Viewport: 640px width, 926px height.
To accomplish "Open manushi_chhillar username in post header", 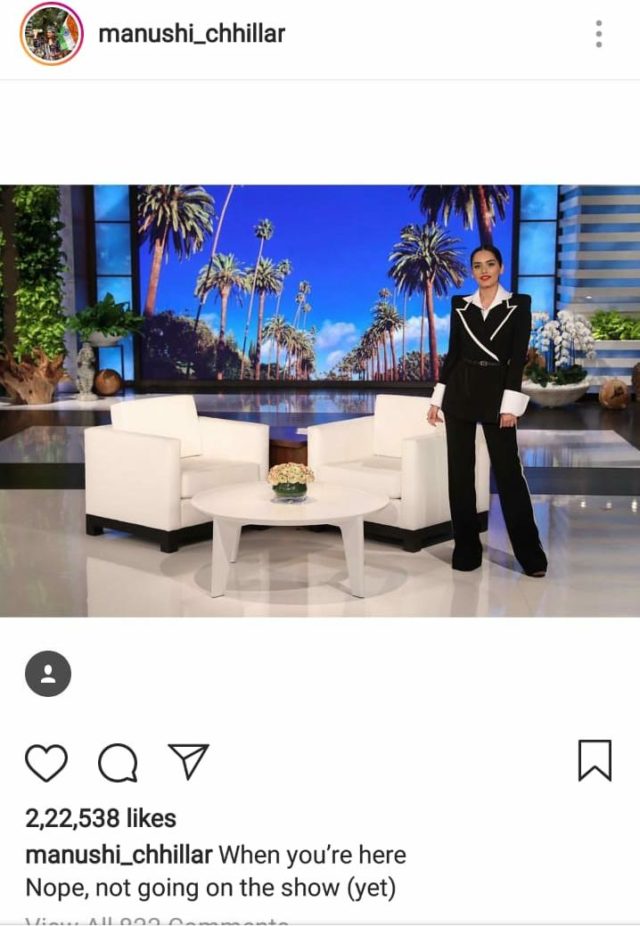I will pyautogui.click(x=191, y=33).
